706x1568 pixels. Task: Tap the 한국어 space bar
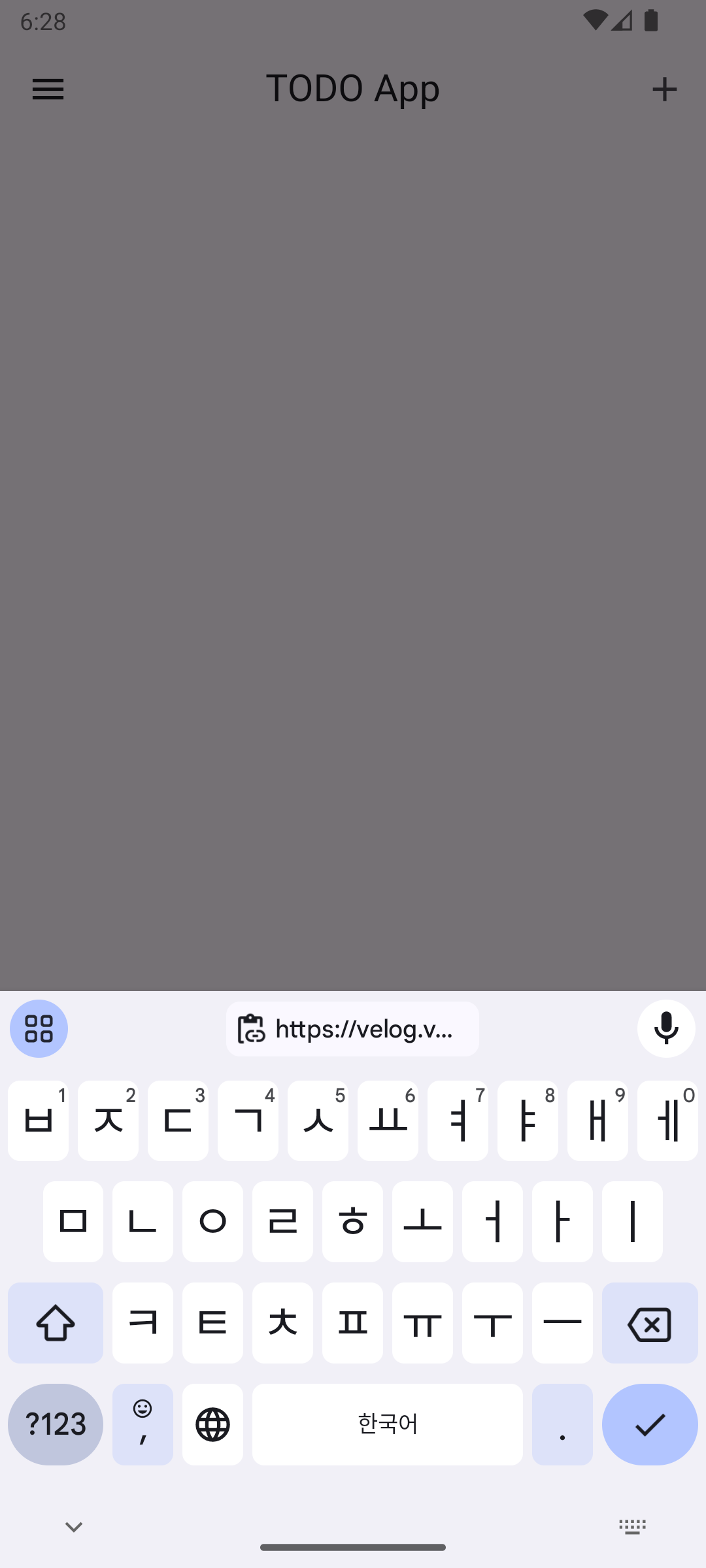pyautogui.click(x=387, y=1424)
